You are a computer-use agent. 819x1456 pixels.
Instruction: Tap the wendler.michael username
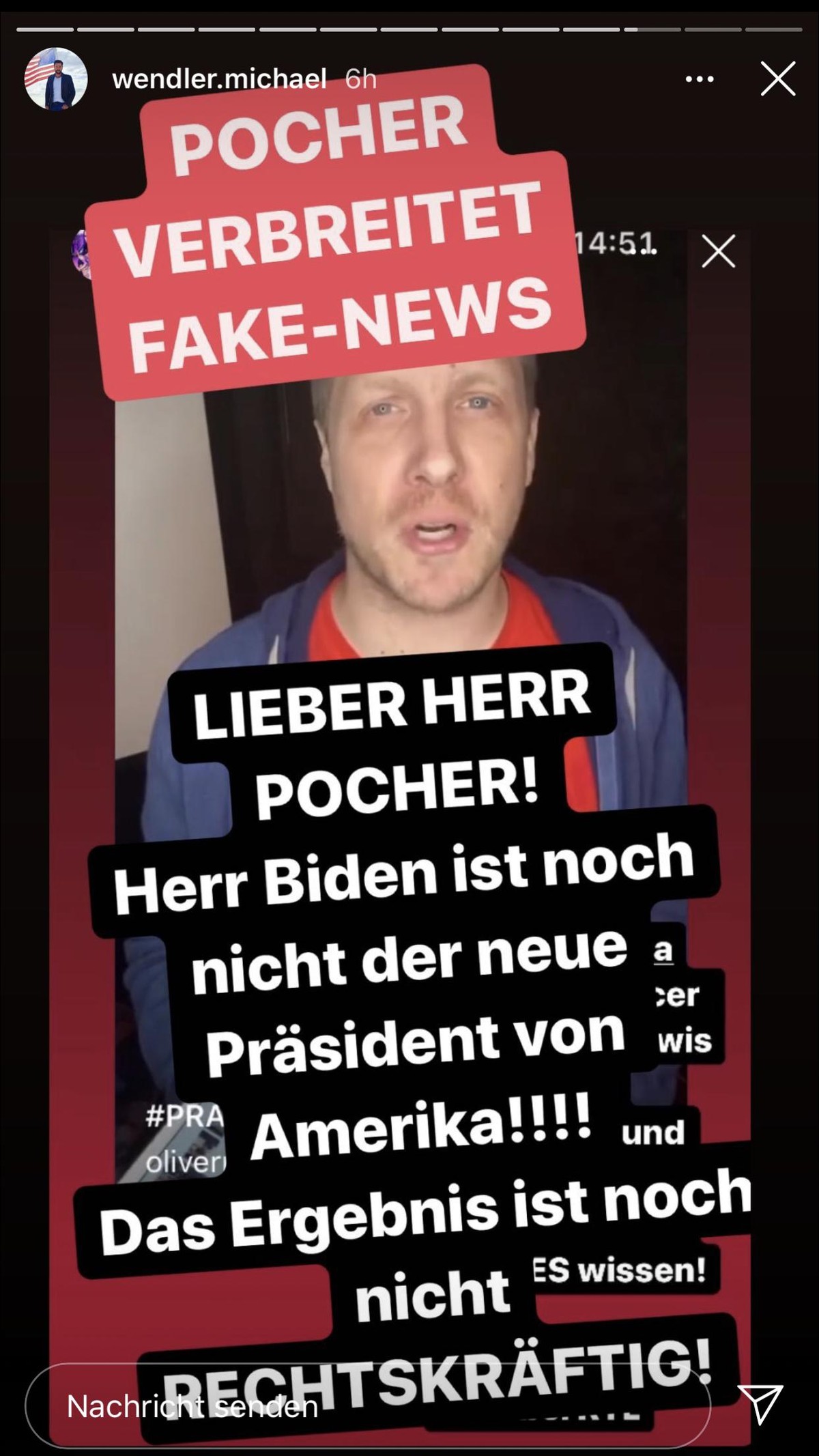click(x=218, y=79)
